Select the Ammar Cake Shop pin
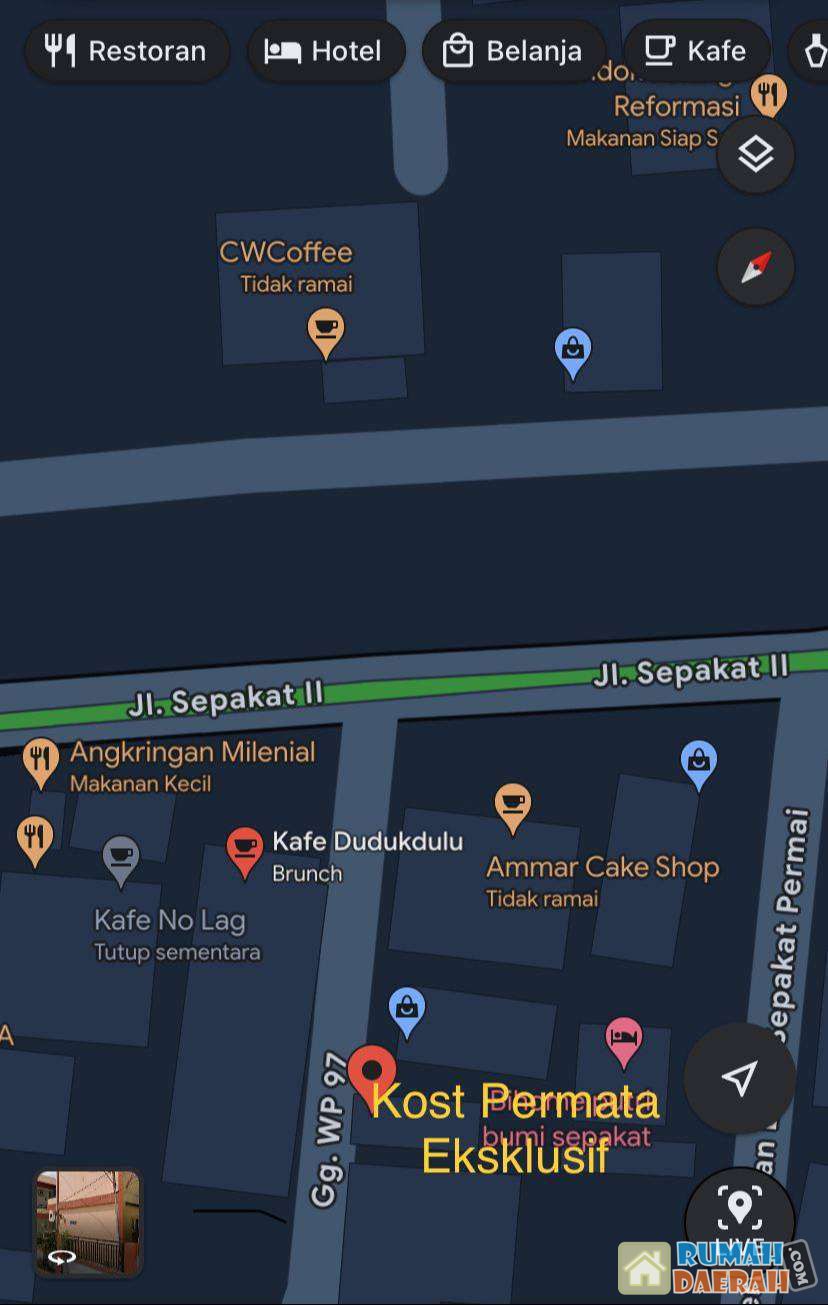828x1305 pixels. 512,805
